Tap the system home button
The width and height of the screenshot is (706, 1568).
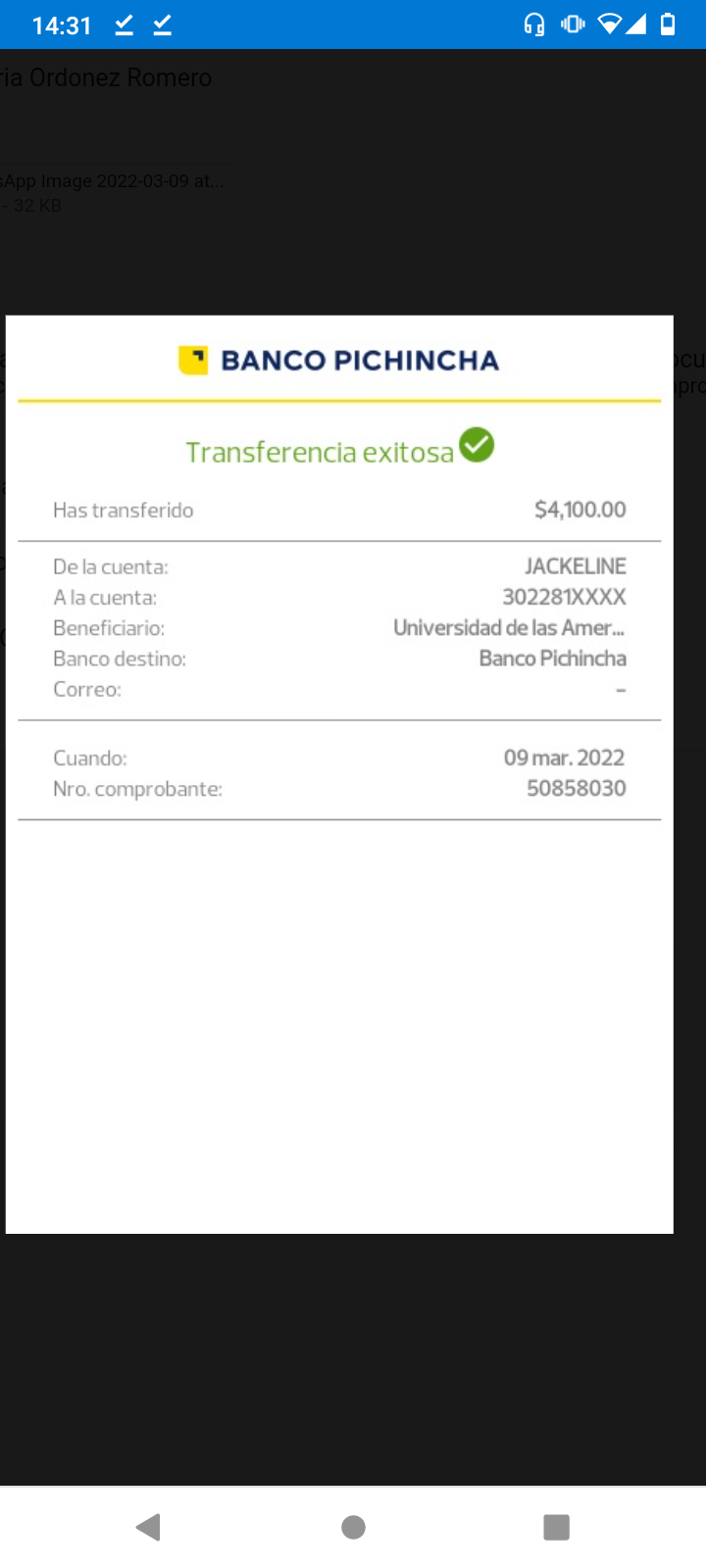[353, 1527]
